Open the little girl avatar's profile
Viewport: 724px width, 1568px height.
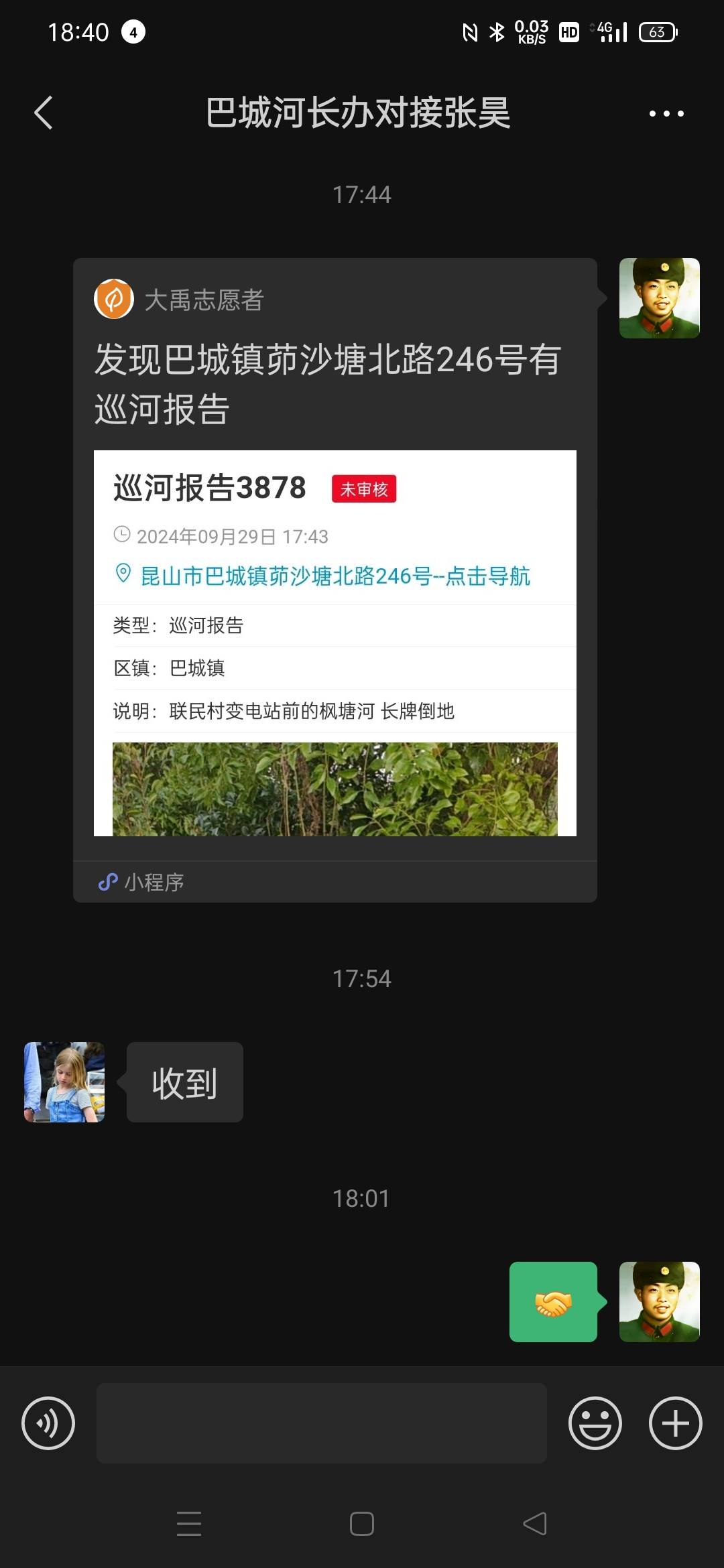click(64, 1082)
